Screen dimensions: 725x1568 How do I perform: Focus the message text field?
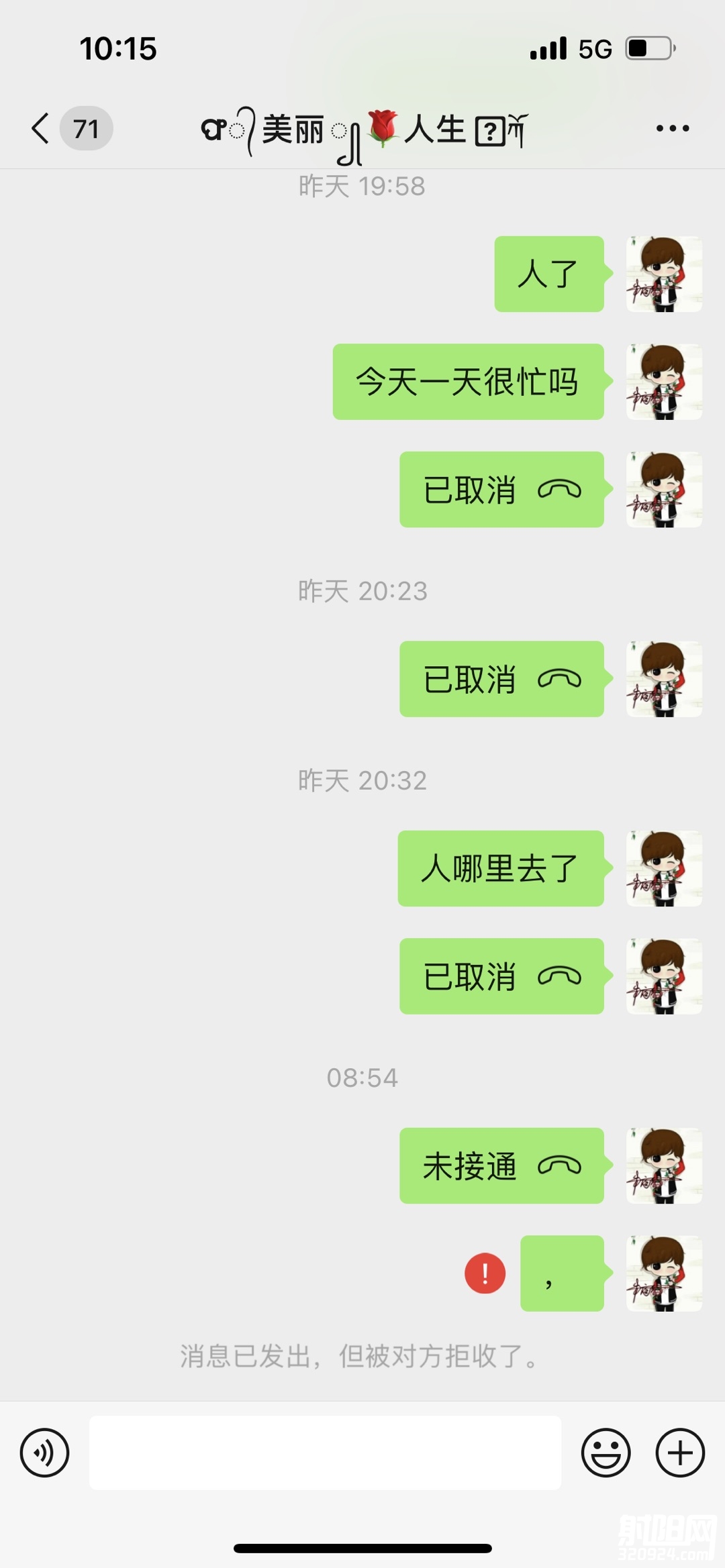[x=325, y=1453]
